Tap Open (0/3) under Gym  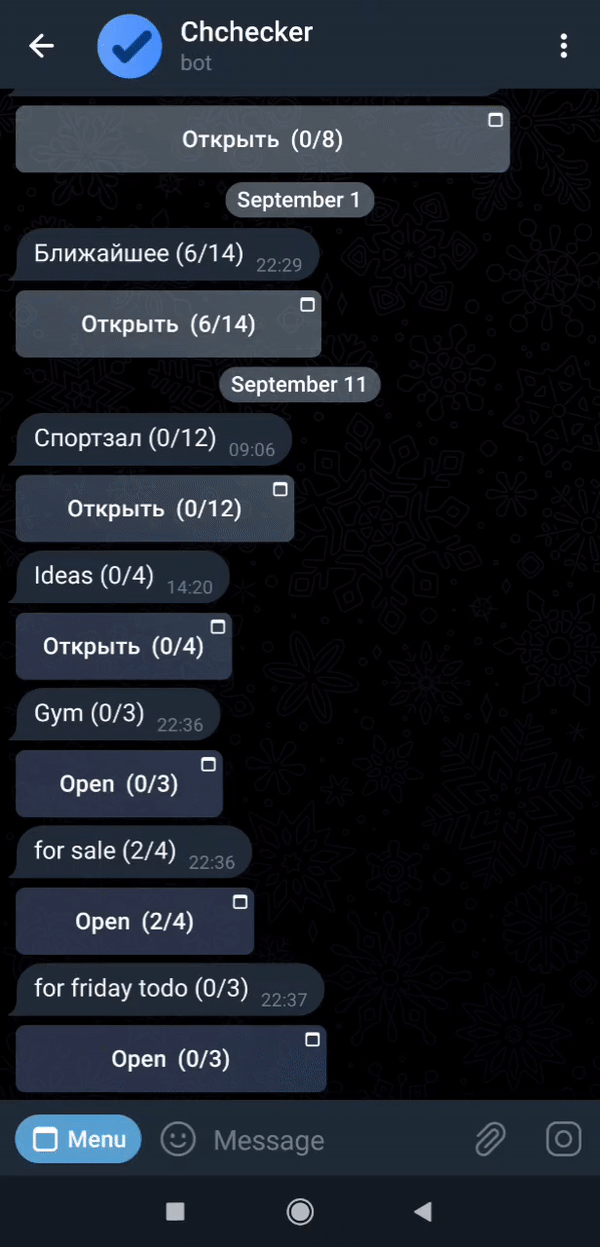(119, 784)
